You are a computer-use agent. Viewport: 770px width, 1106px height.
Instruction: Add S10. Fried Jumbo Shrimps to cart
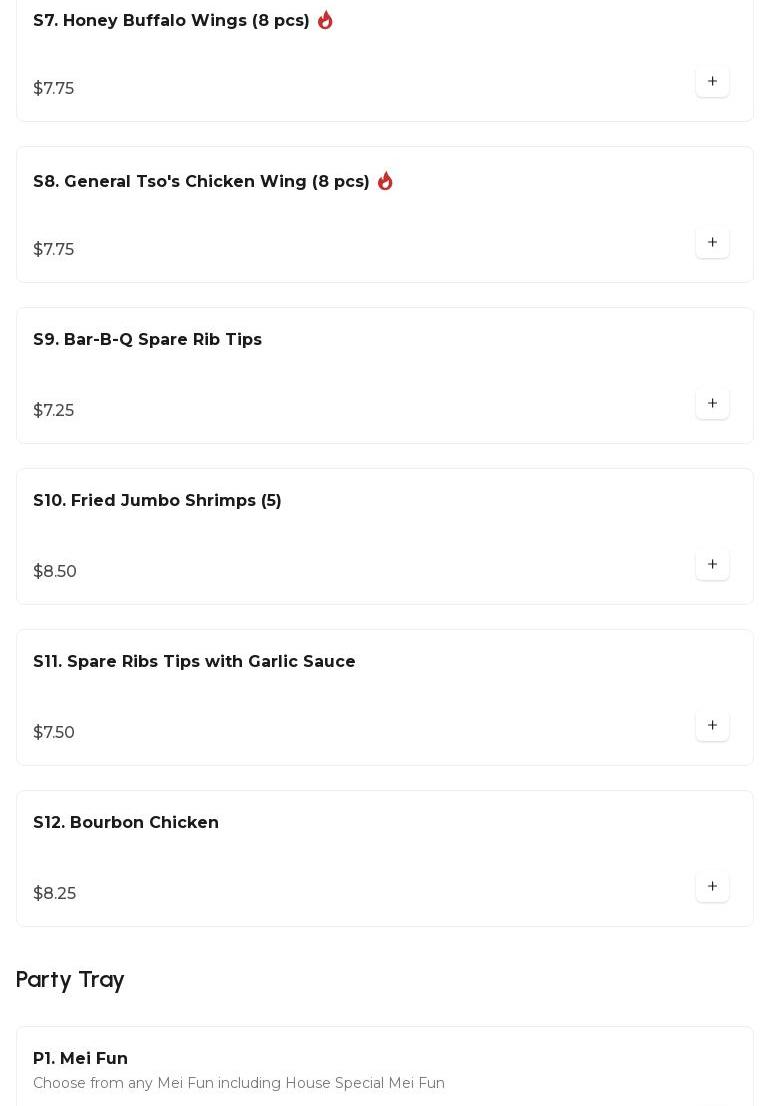click(712, 565)
